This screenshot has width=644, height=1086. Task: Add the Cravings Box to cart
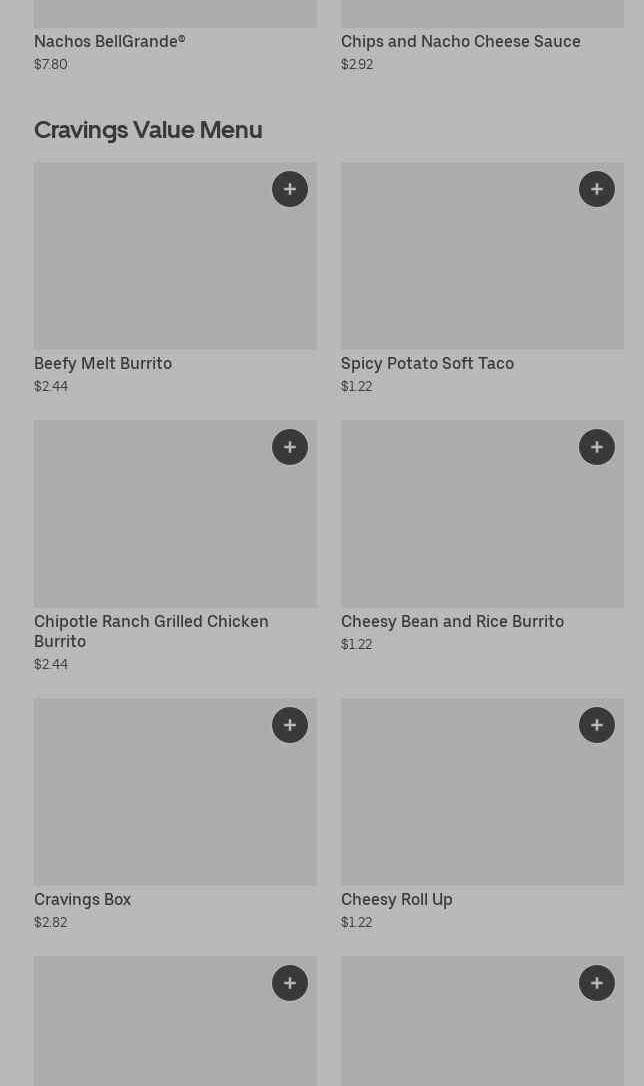click(289, 725)
